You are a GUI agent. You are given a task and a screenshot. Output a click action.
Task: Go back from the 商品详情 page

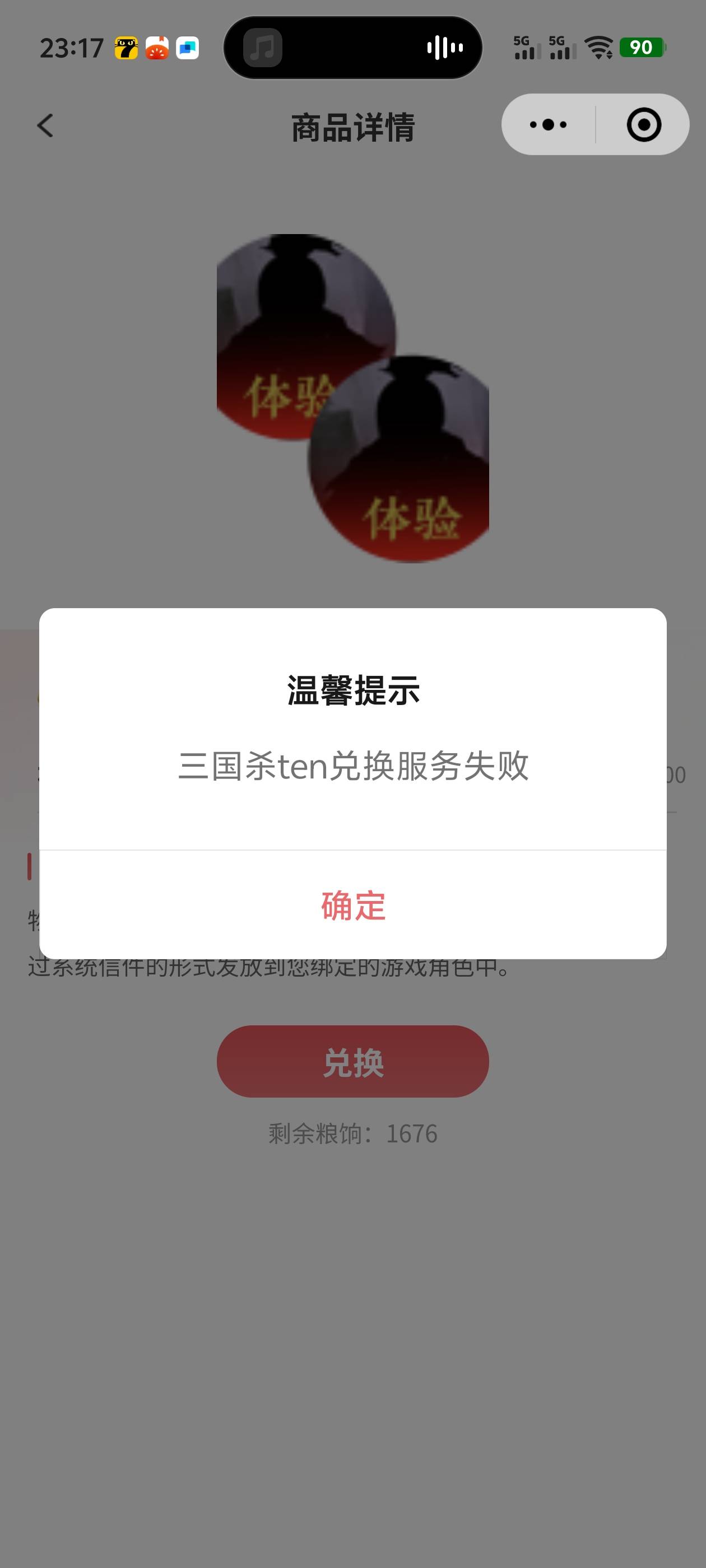[x=45, y=126]
